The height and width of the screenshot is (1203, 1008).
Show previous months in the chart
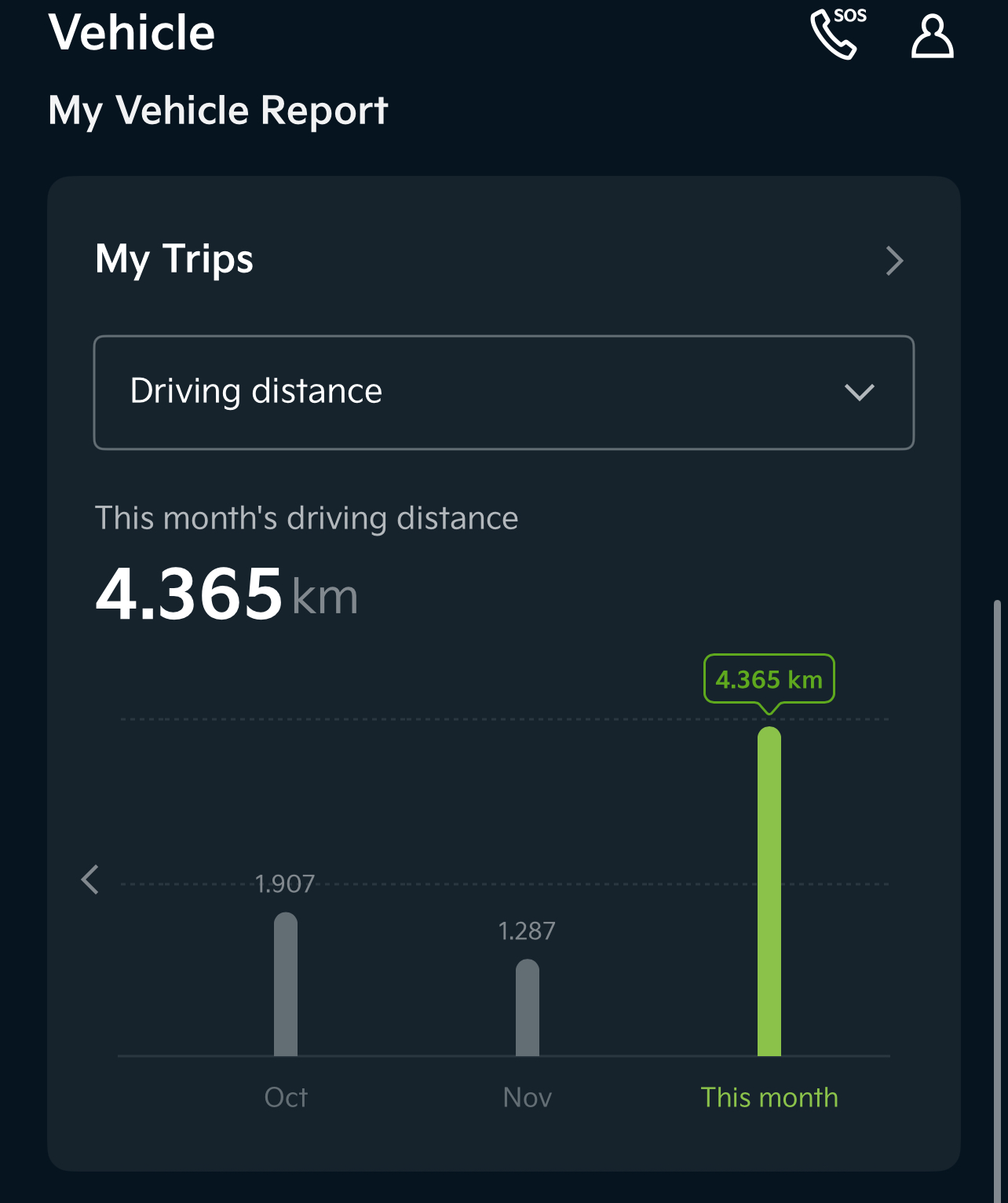pos(90,879)
